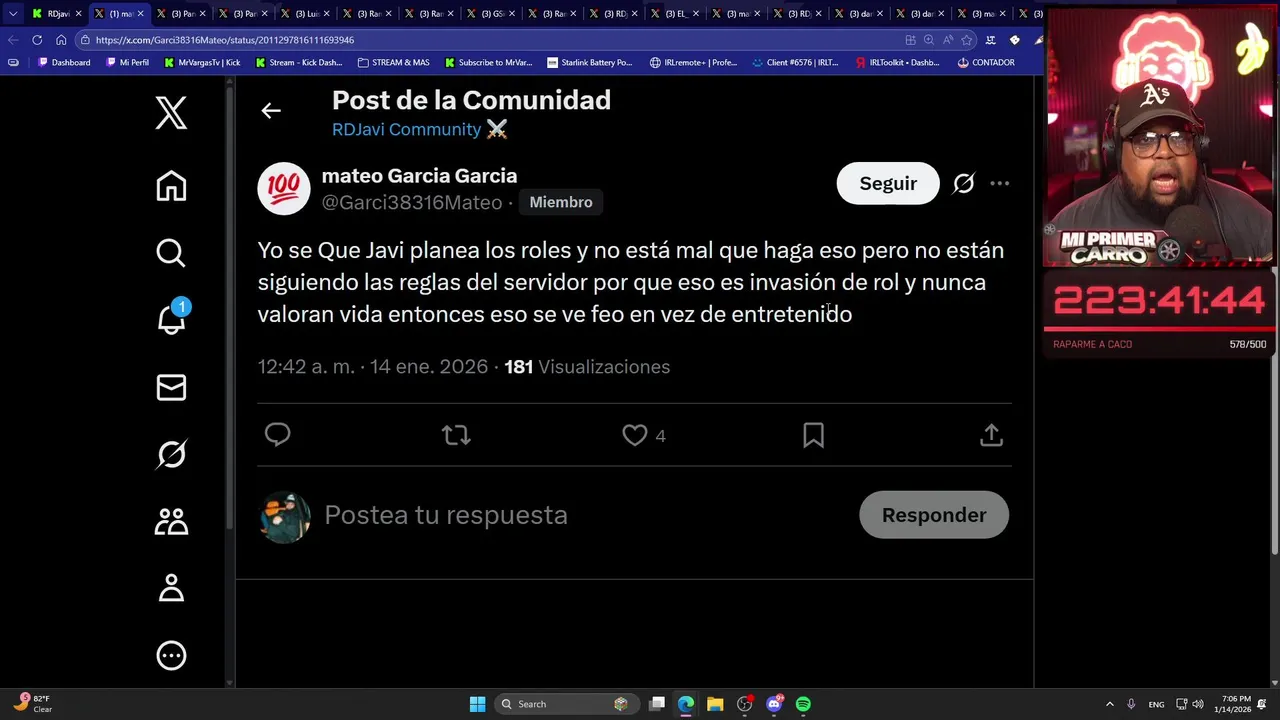1280x720 pixels.
Task: Open mateo Garcia Garcia's profile avatar
Action: (284, 188)
